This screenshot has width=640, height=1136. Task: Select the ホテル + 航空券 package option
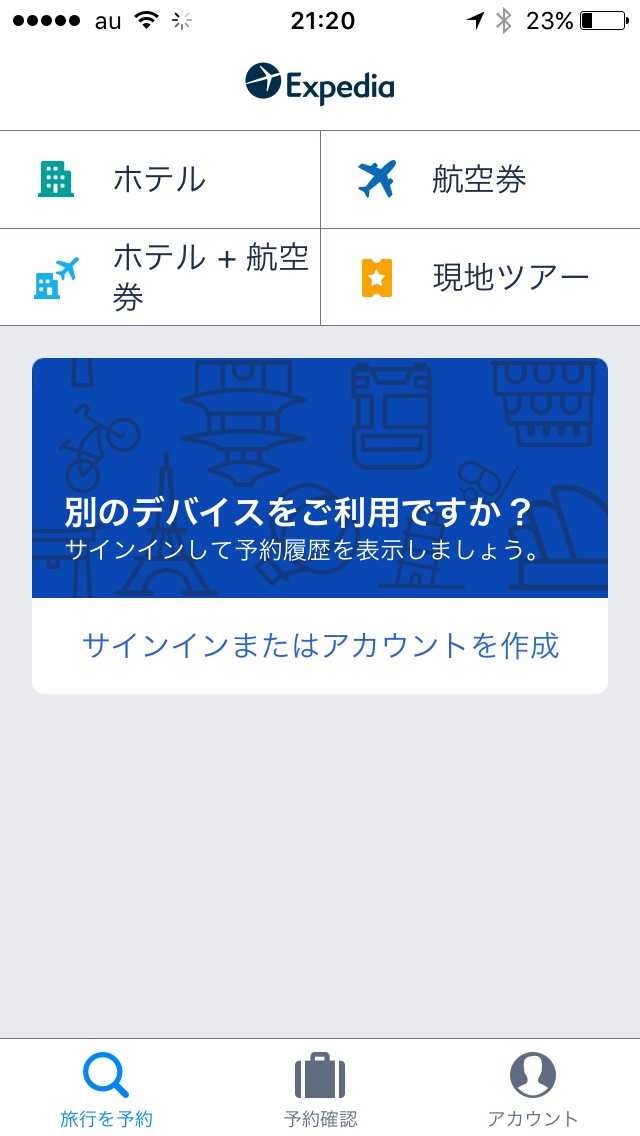click(160, 277)
